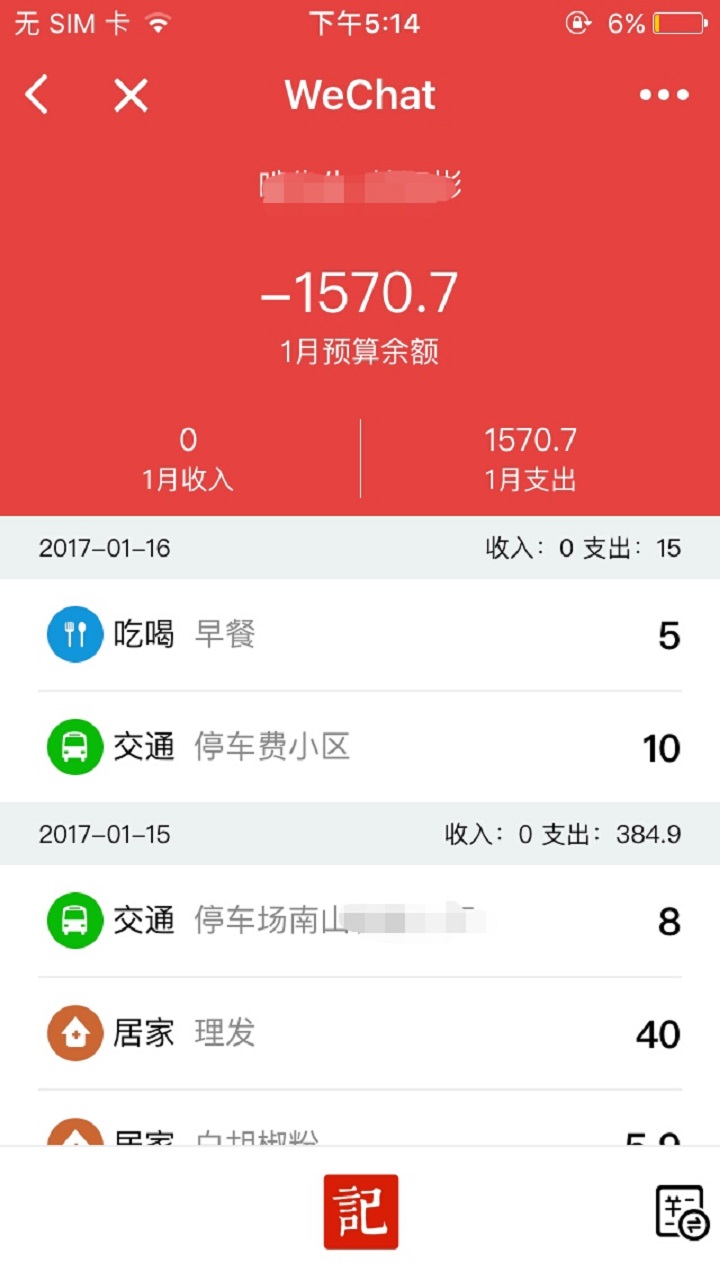Open the 居家 理发 expense entry
Image resolution: width=720 pixels, height=1280 pixels.
click(x=360, y=1033)
